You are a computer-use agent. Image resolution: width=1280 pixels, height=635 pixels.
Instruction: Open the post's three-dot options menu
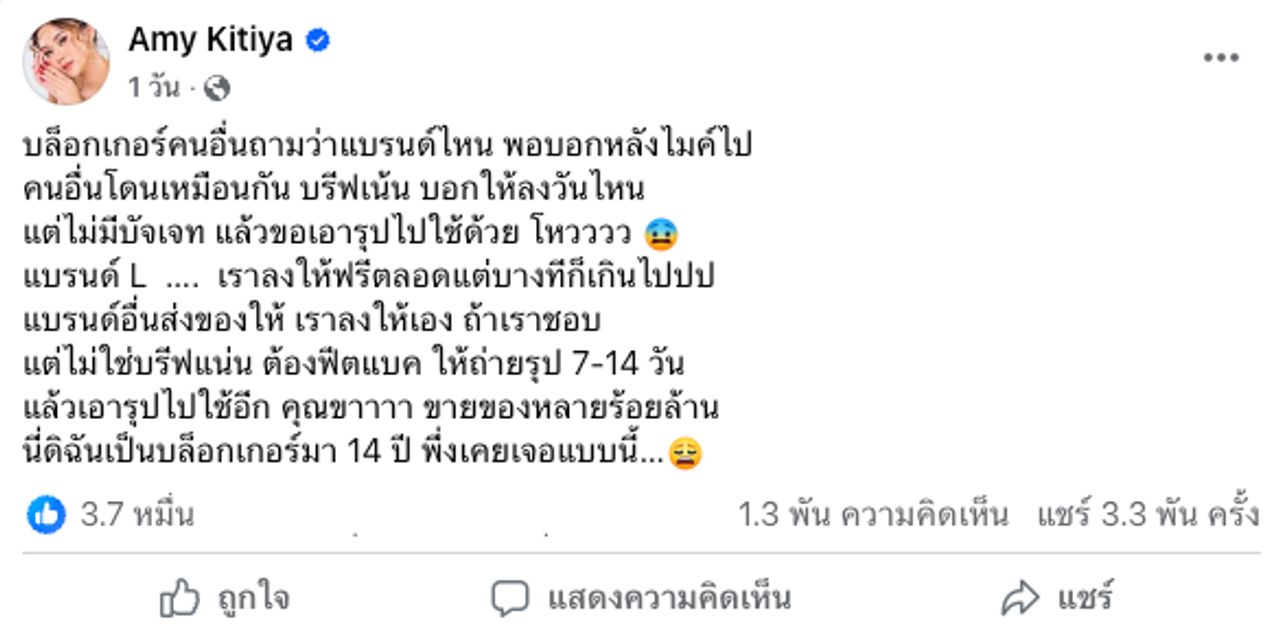coord(1221,58)
